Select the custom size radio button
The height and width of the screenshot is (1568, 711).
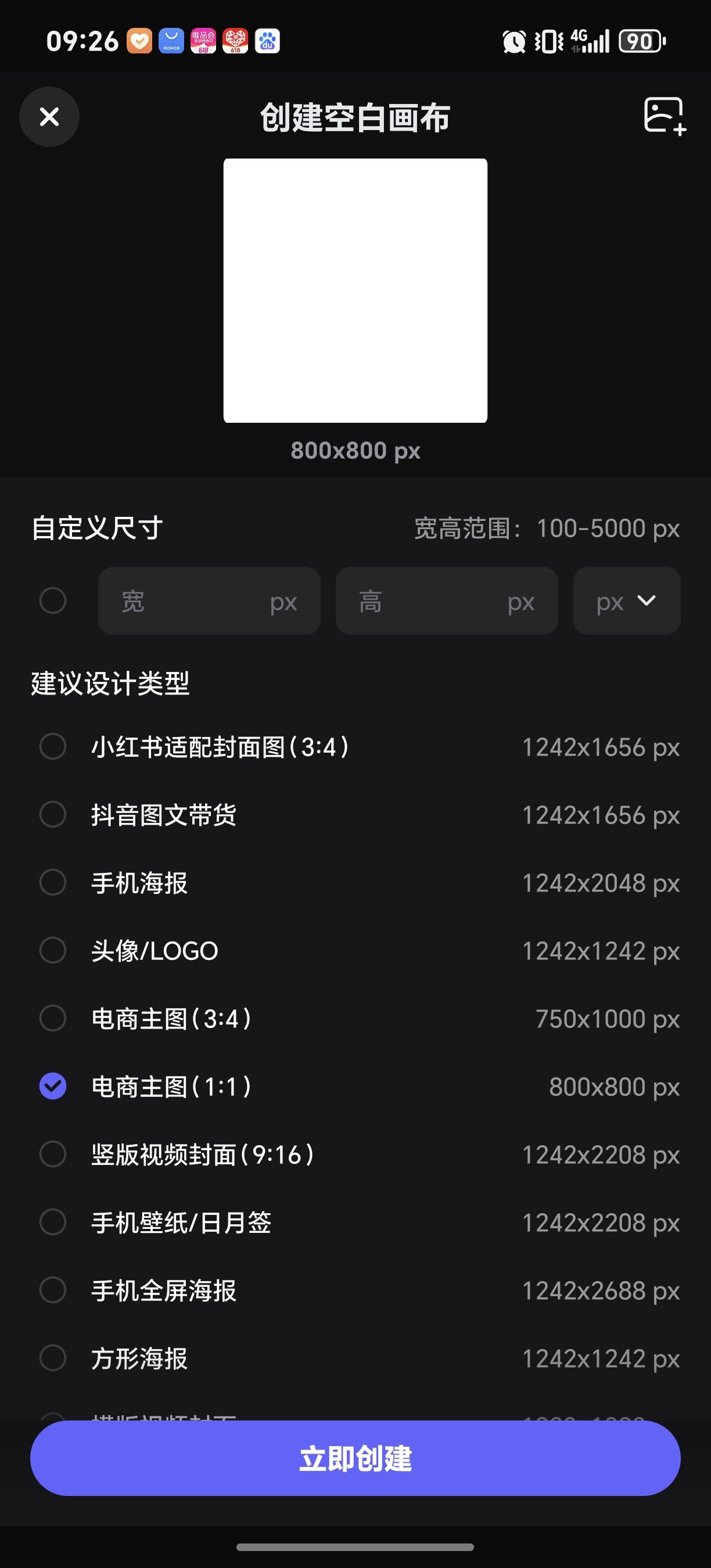click(53, 601)
